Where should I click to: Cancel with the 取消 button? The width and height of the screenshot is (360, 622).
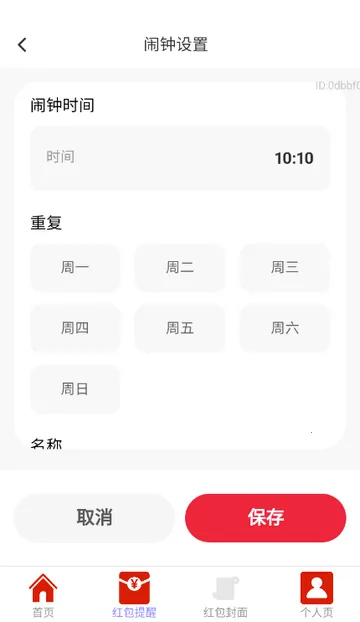pos(94,518)
